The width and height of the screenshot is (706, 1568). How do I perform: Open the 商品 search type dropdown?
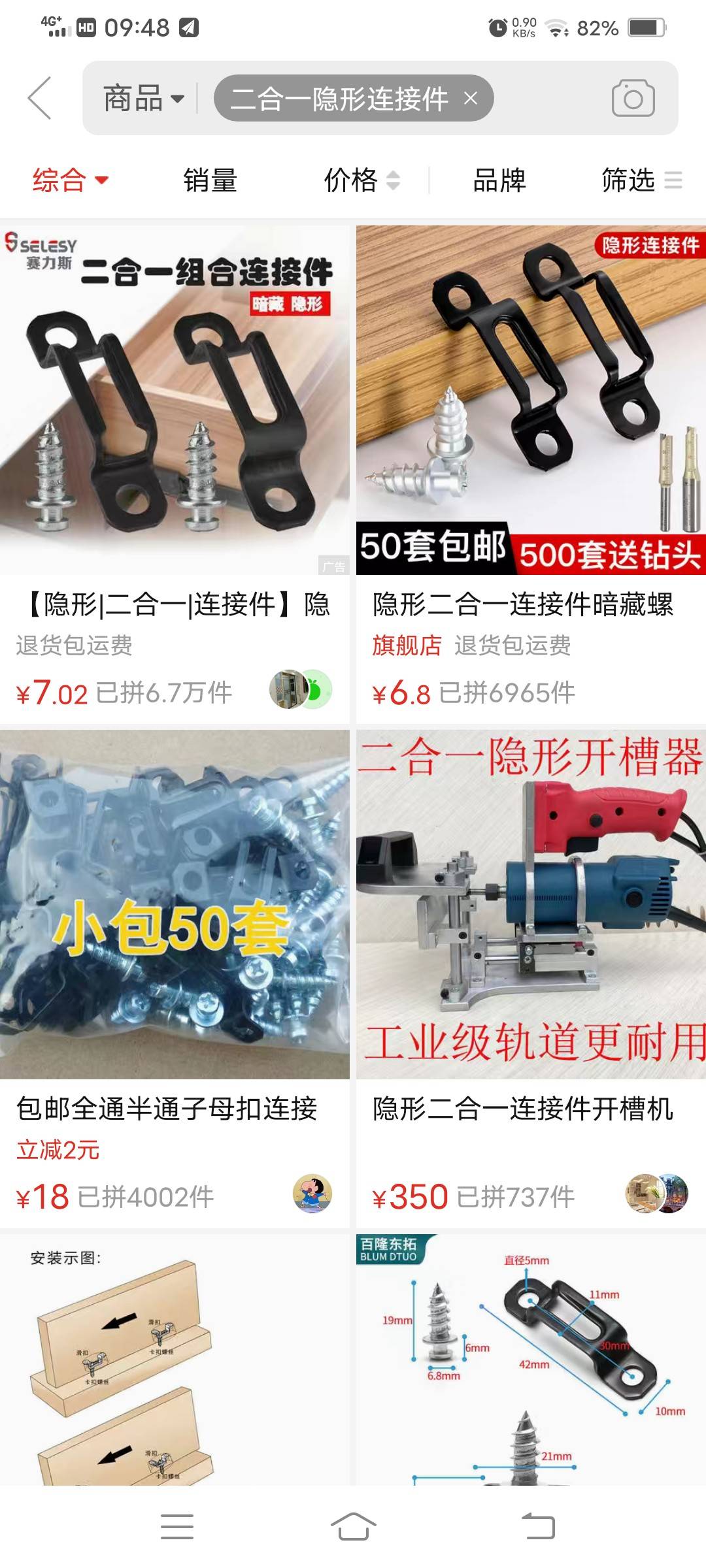pyautogui.click(x=143, y=99)
